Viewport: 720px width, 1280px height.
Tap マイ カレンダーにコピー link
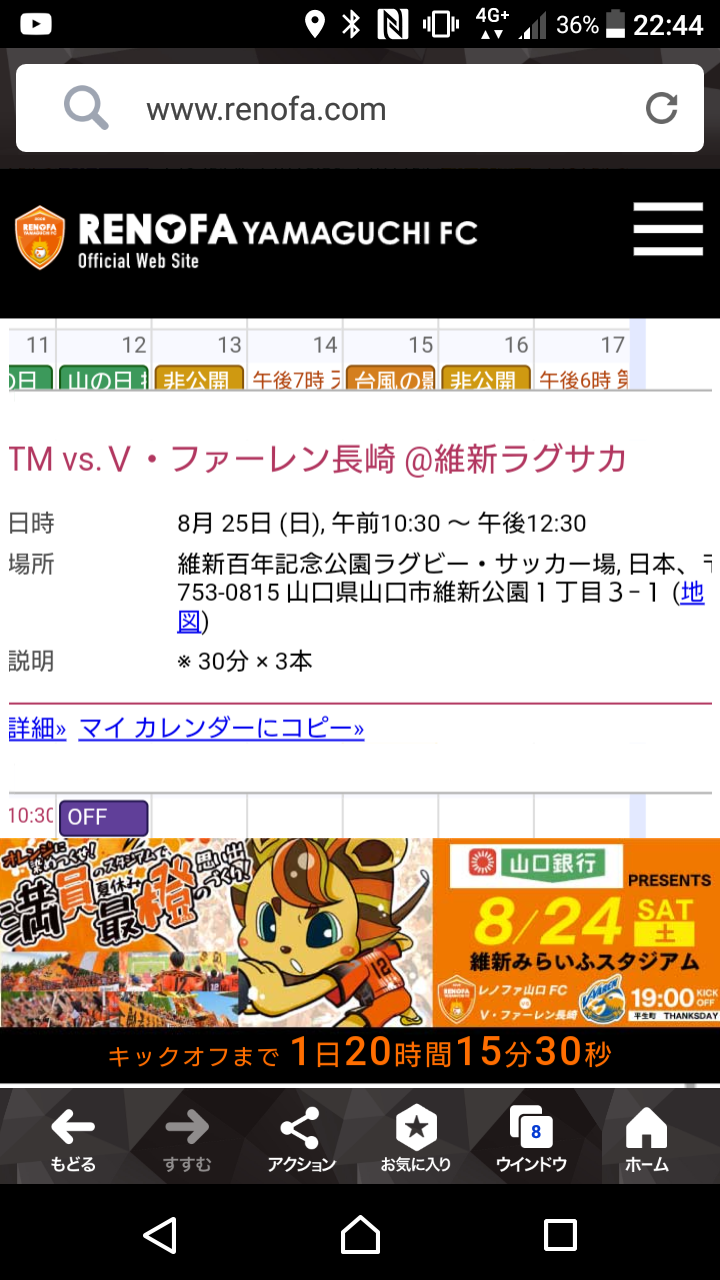click(221, 728)
